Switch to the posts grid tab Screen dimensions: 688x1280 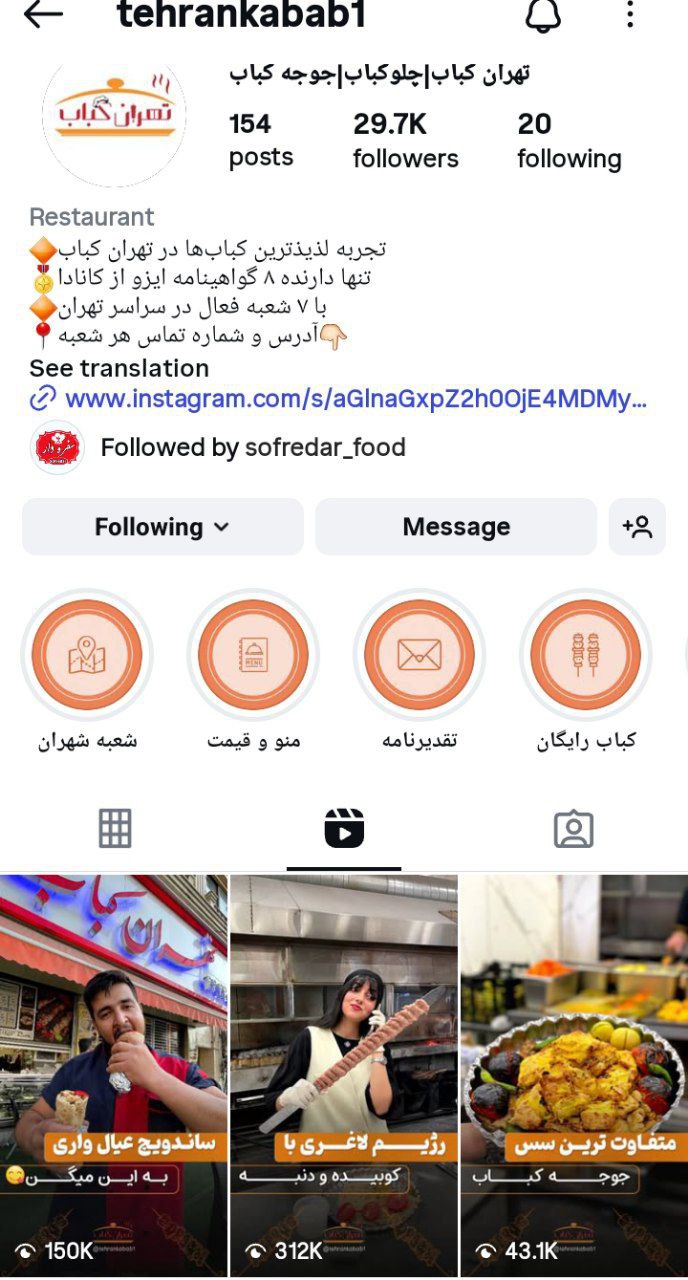pos(115,829)
